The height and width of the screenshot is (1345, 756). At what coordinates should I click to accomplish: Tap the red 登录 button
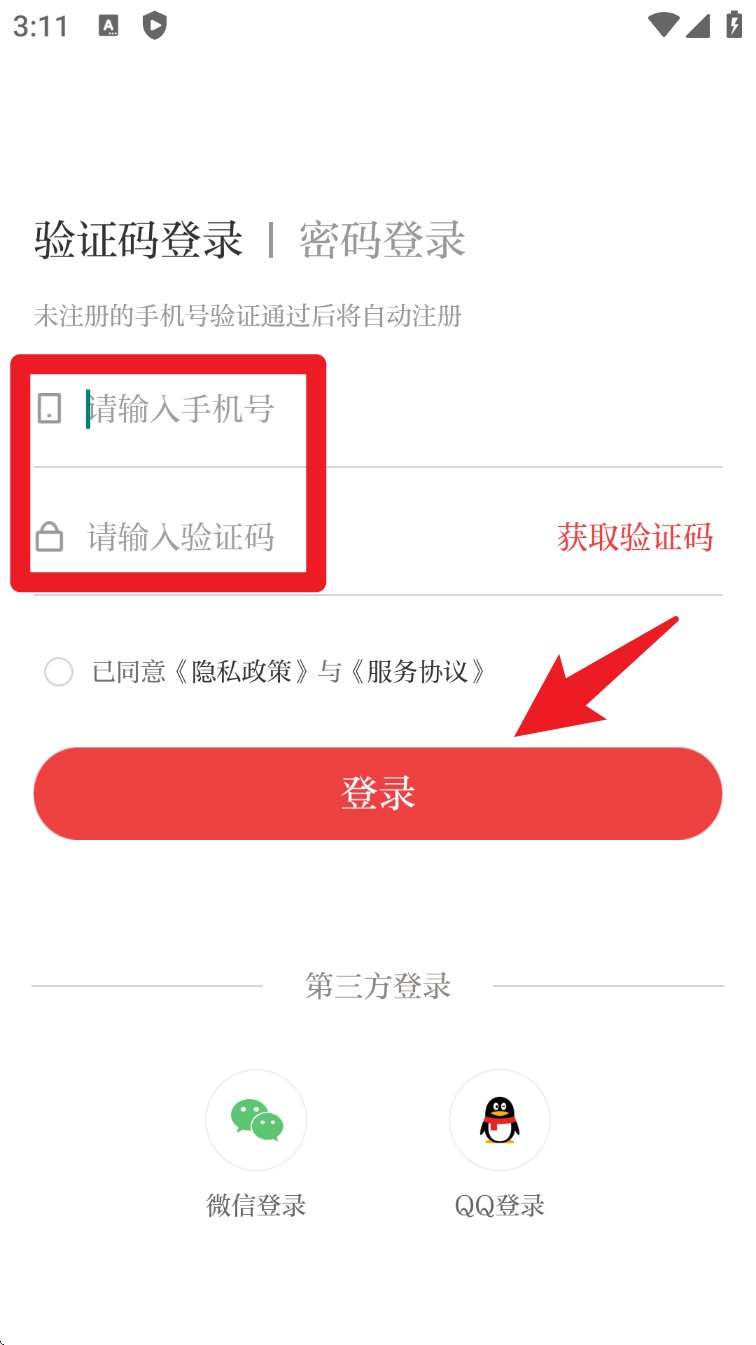378,793
